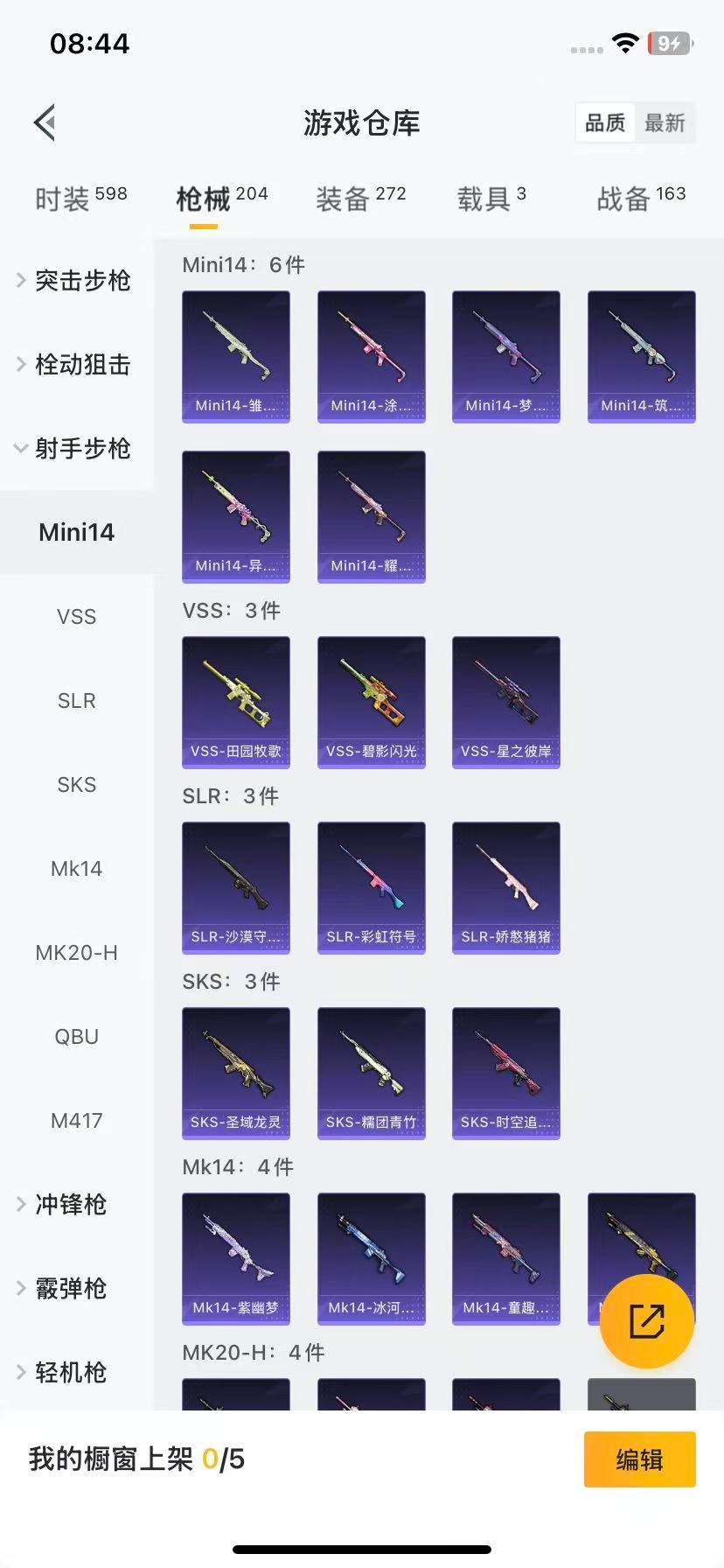The image size is (724, 1568).
Task: Select VSS in the side list
Action: [x=77, y=617]
